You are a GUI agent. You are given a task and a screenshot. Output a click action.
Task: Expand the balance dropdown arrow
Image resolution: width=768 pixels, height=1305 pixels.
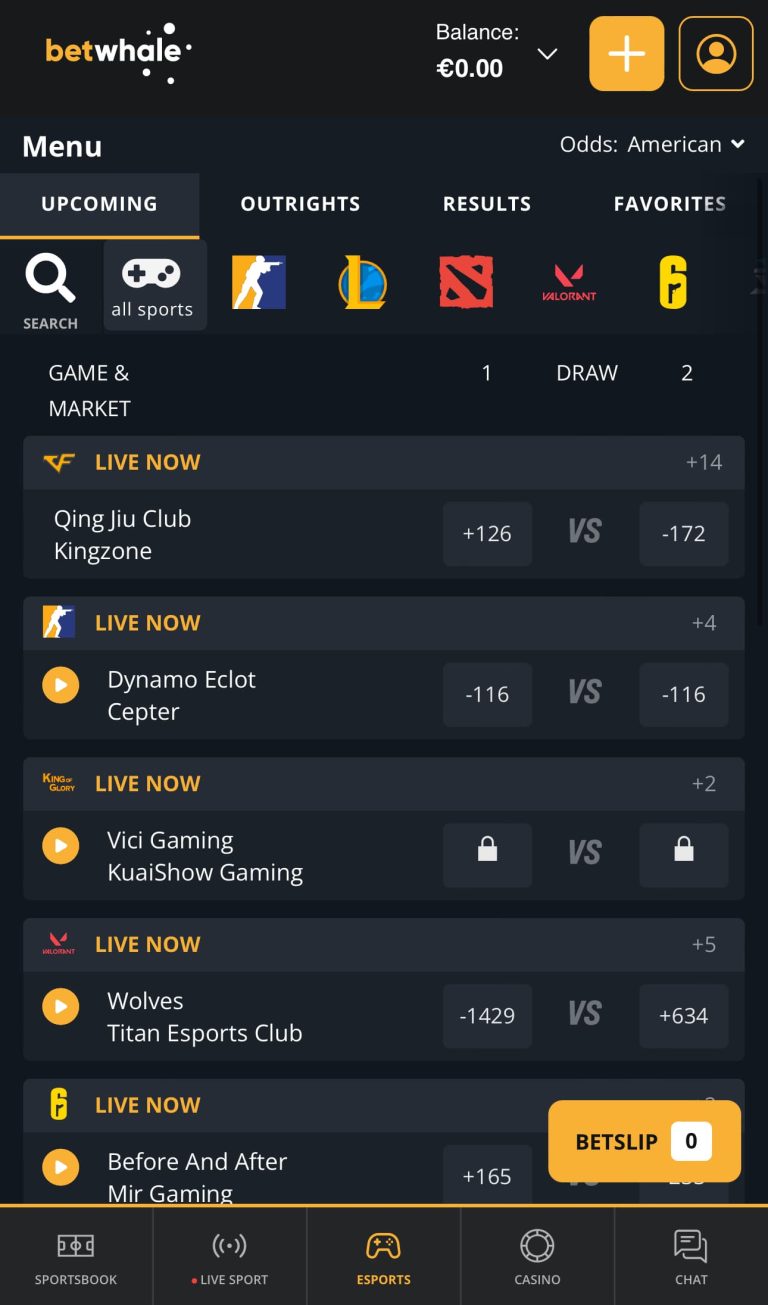click(547, 56)
